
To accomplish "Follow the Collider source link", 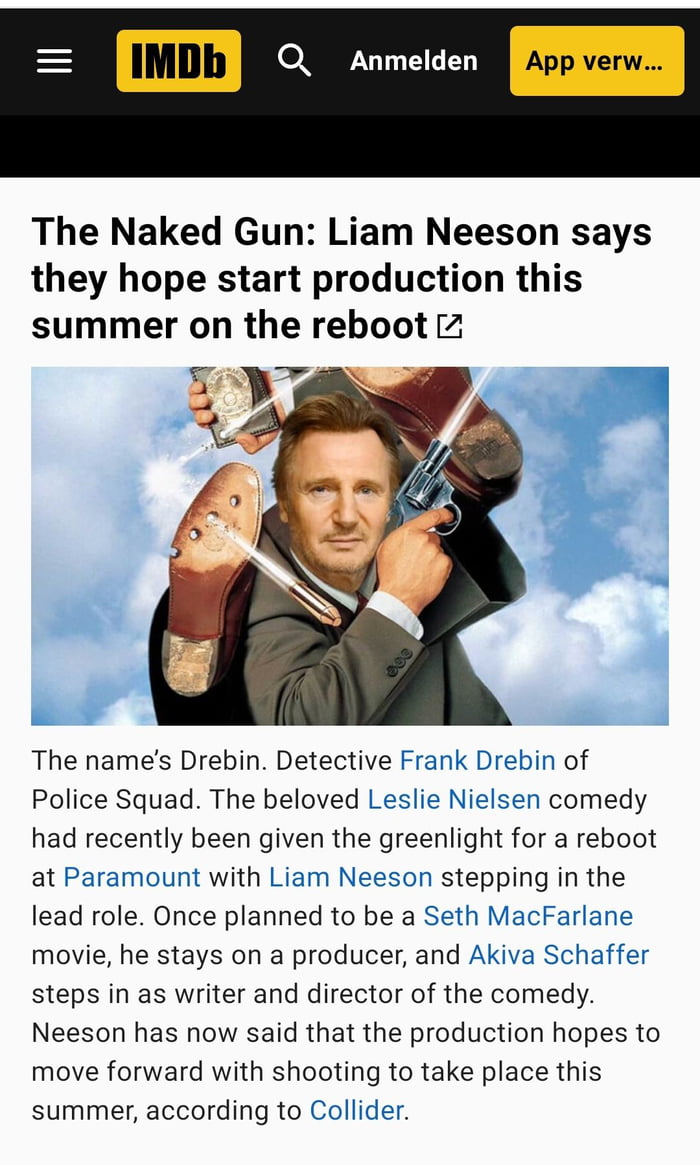I will click(356, 1110).
